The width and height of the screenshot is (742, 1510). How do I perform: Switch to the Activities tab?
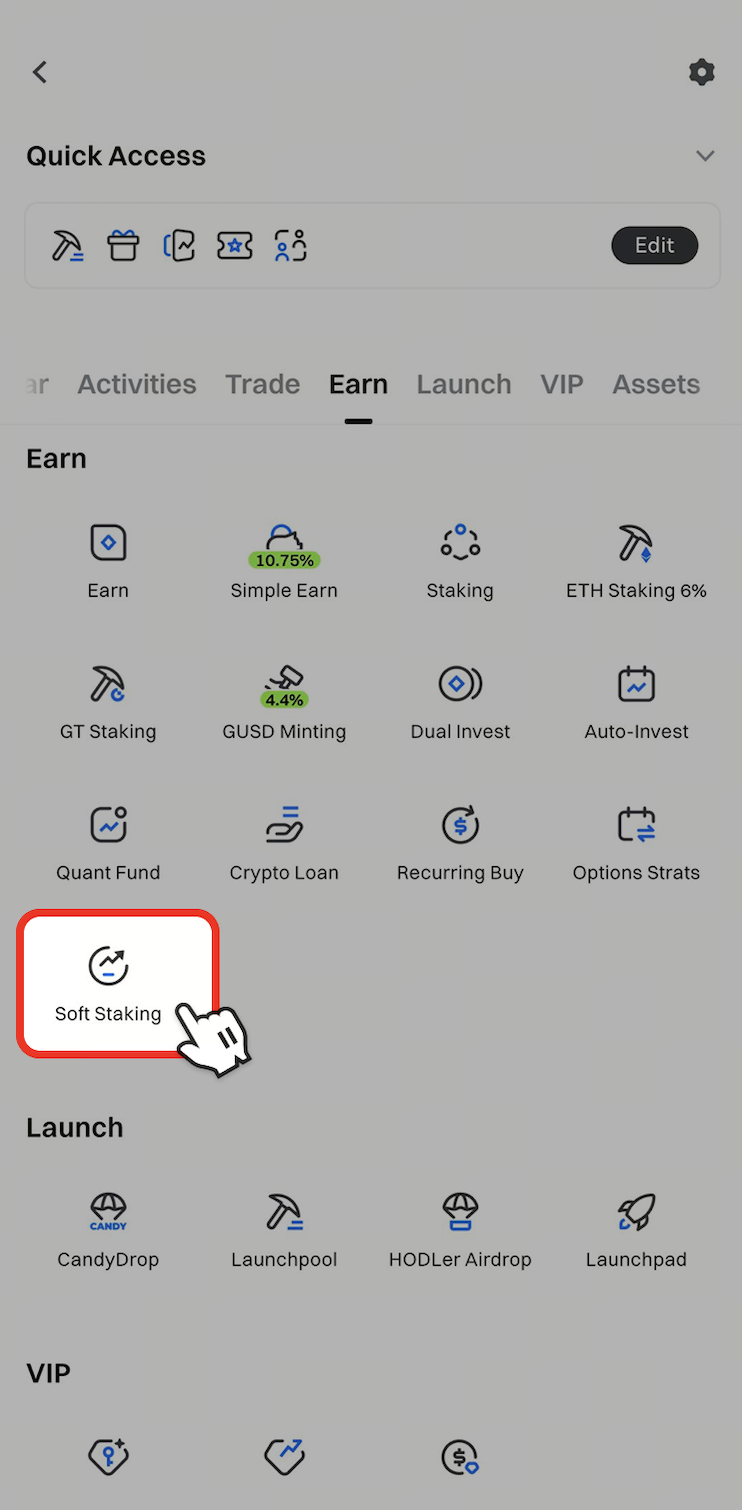(137, 384)
